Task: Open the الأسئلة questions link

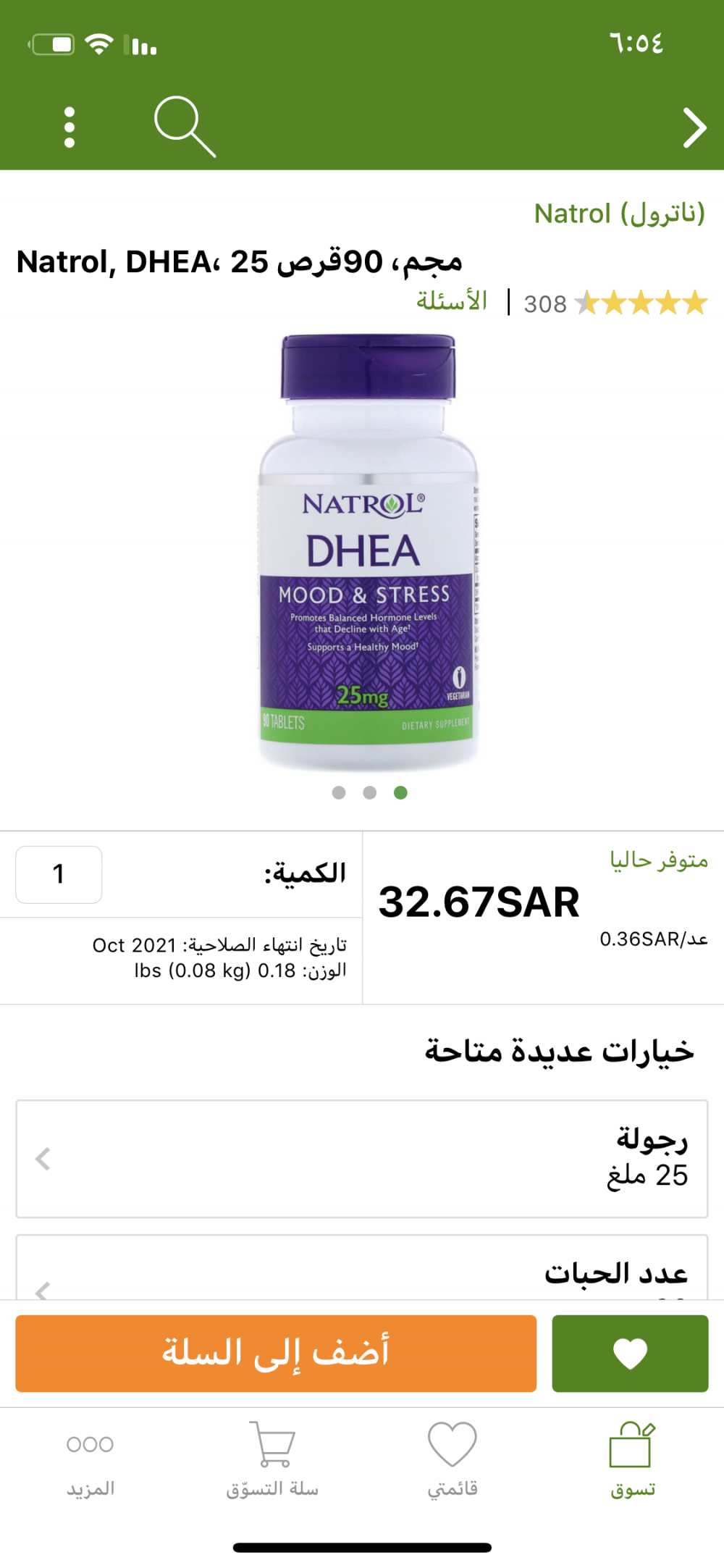Action: [452, 301]
